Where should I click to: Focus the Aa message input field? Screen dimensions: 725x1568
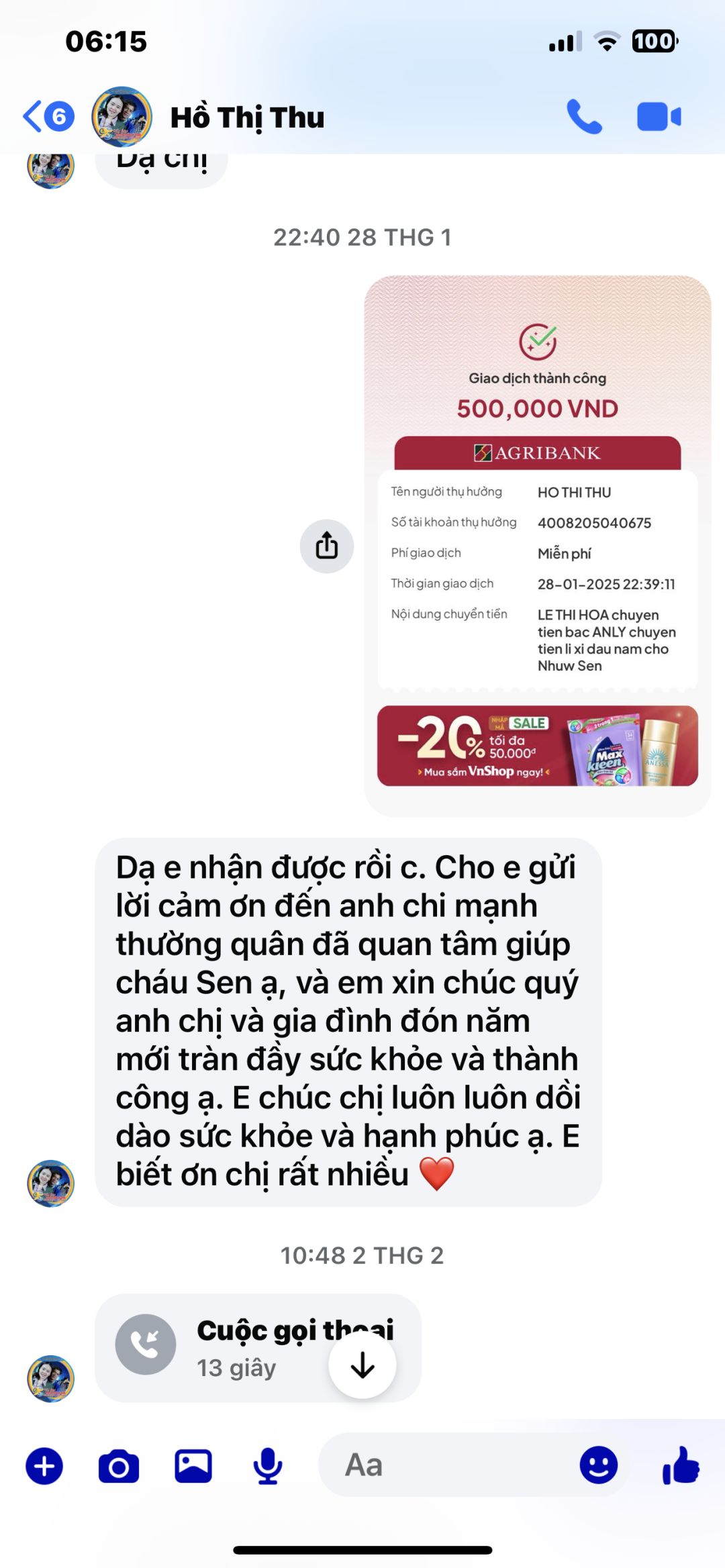click(x=450, y=1465)
